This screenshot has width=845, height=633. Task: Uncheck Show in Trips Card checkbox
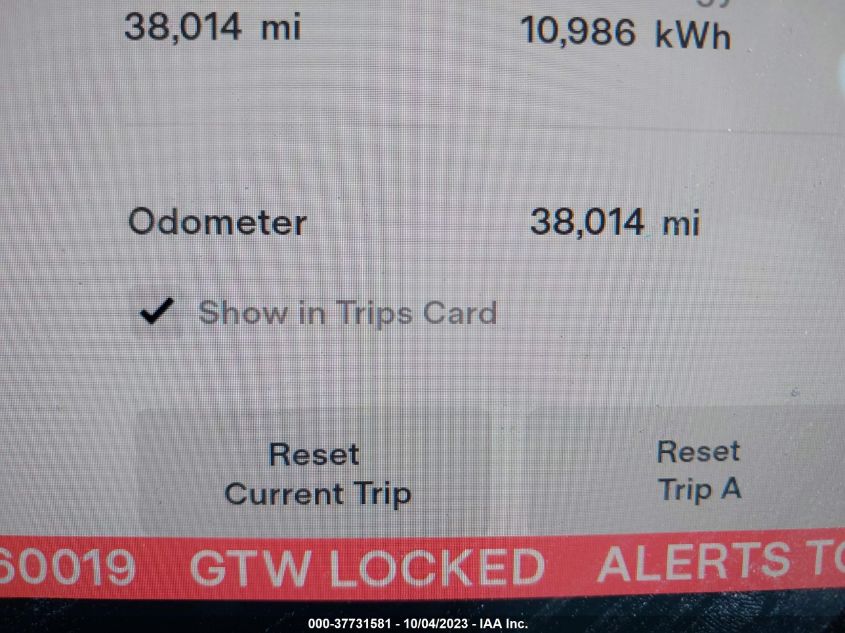[156, 312]
